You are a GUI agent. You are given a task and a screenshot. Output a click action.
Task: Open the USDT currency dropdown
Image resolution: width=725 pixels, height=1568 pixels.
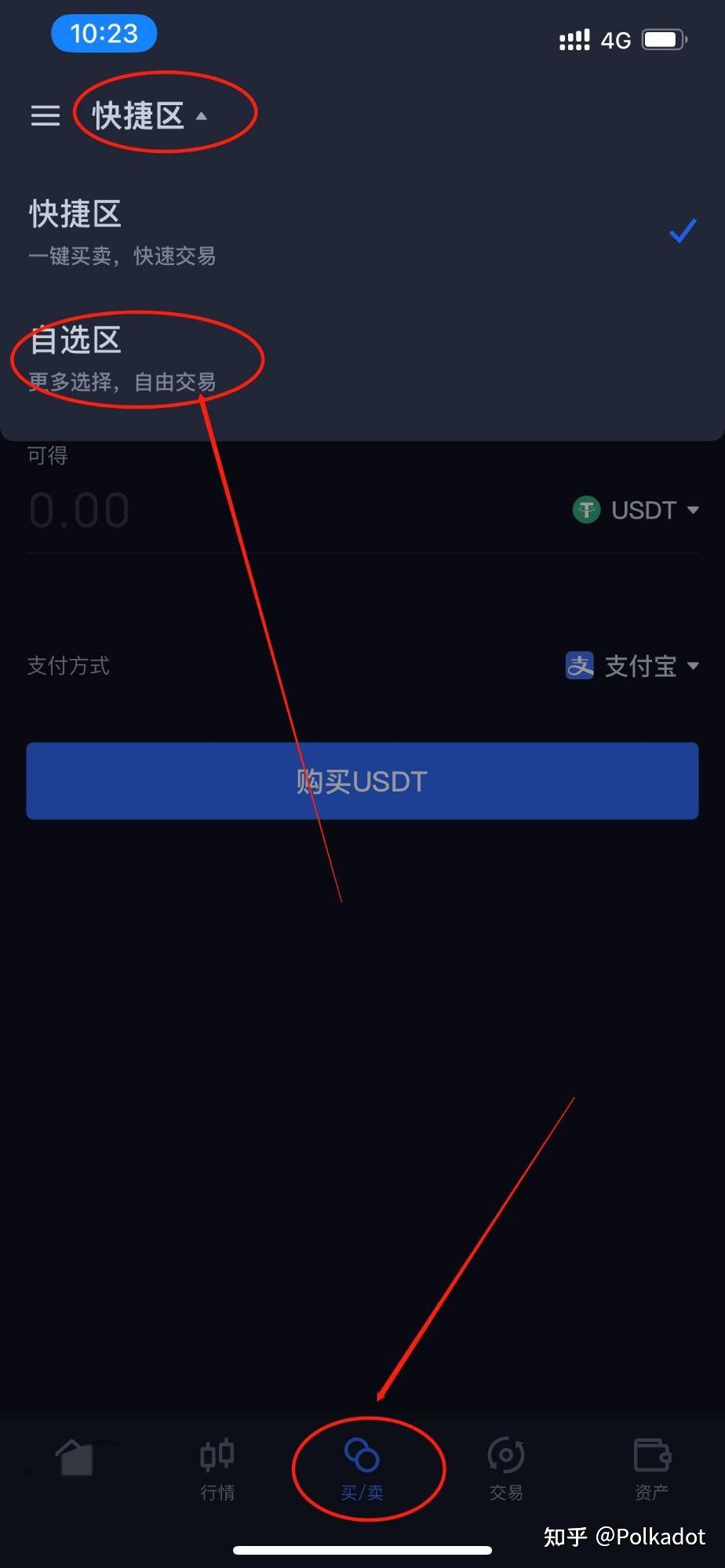pyautogui.click(x=636, y=510)
